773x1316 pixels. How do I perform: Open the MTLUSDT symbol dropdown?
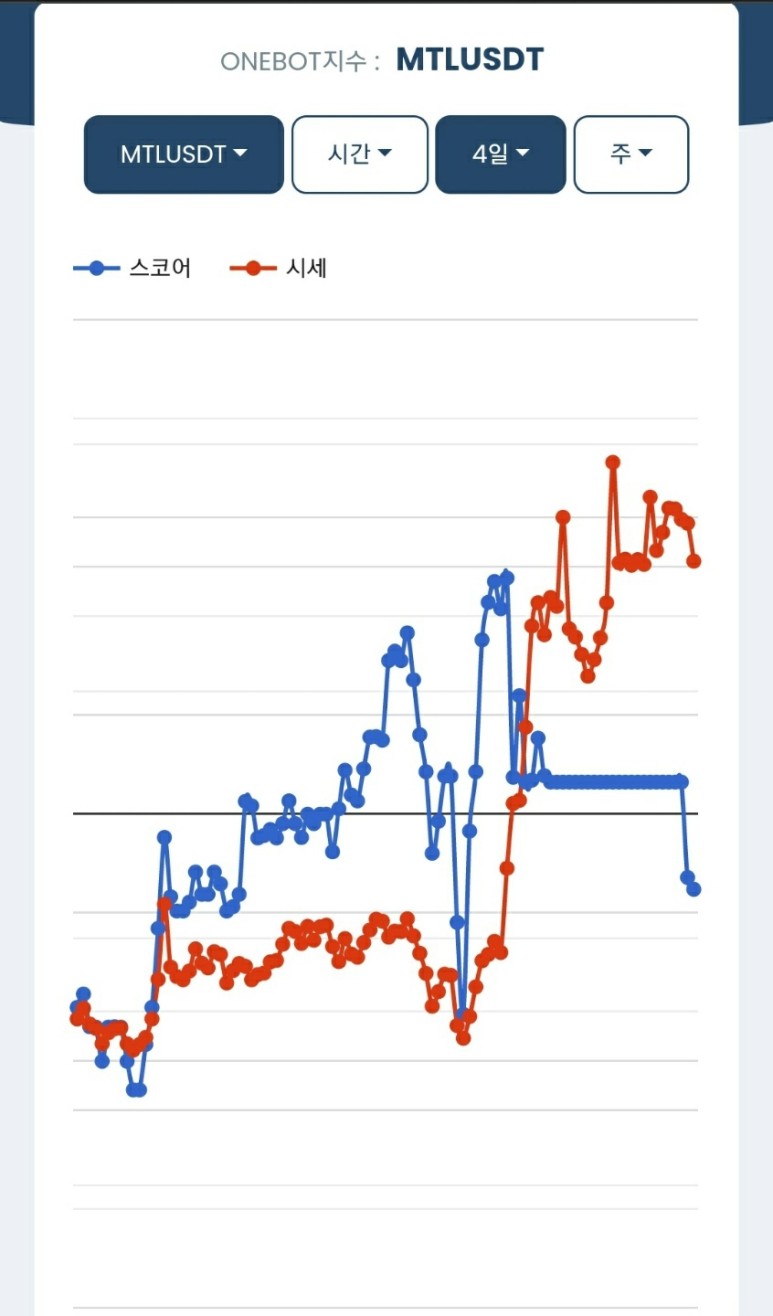(184, 154)
